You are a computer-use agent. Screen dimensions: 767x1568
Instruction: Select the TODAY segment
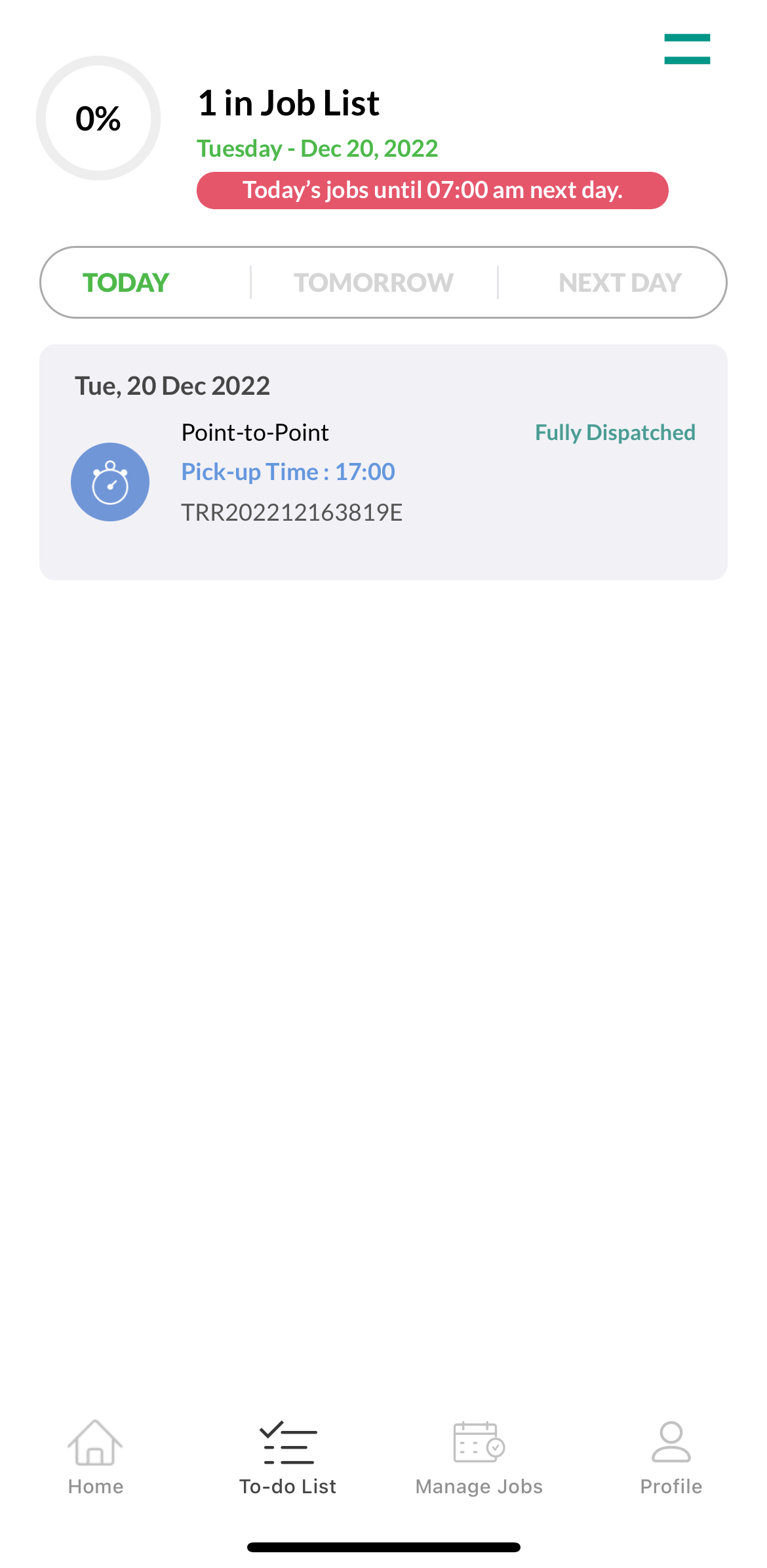[x=126, y=283]
